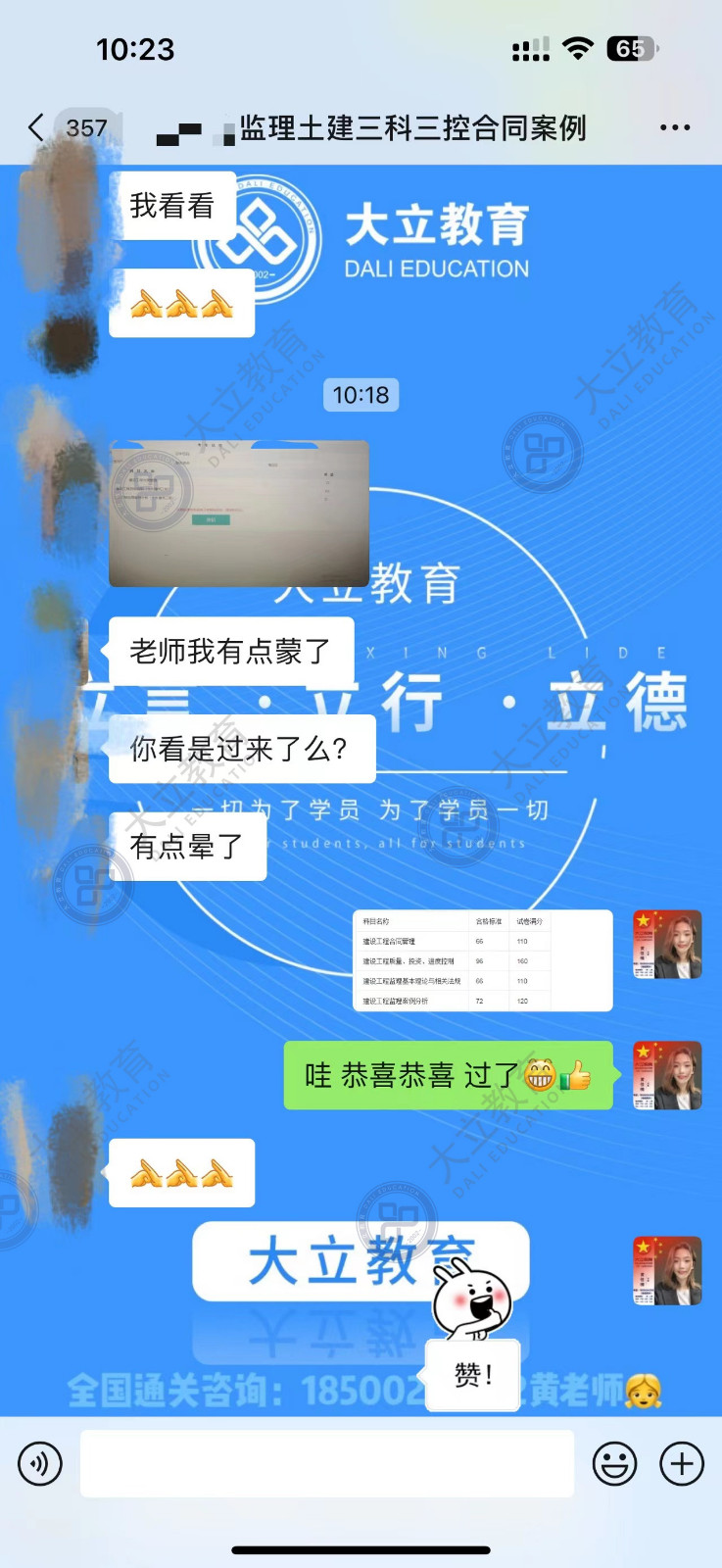The height and width of the screenshot is (1568, 722).
Task: Go back to the chat list
Action: [37, 127]
